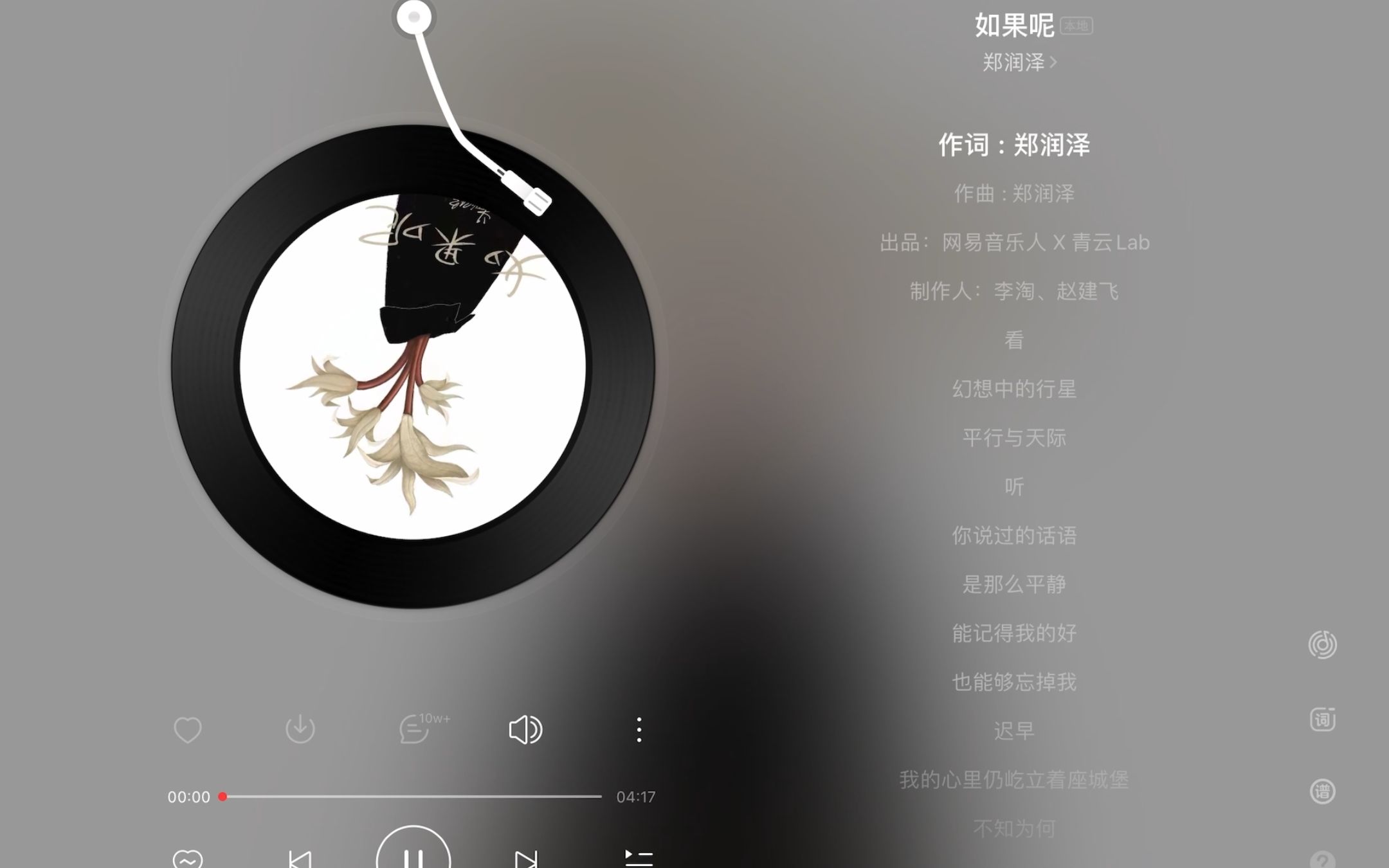Open the current playlist queue

[639, 858]
